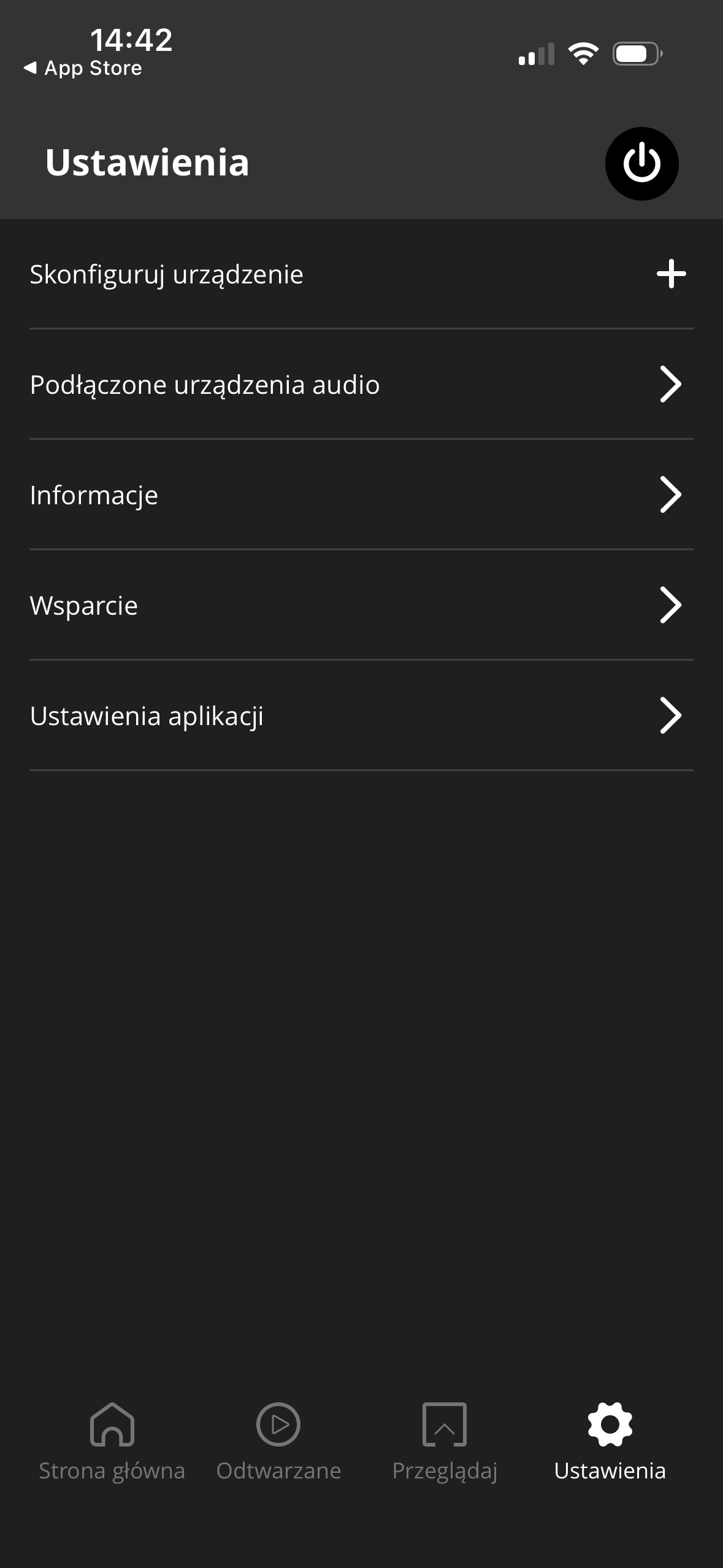The height and width of the screenshot is (1568, 723).
Task: Return to the App Store
Action: click(83, 68)
